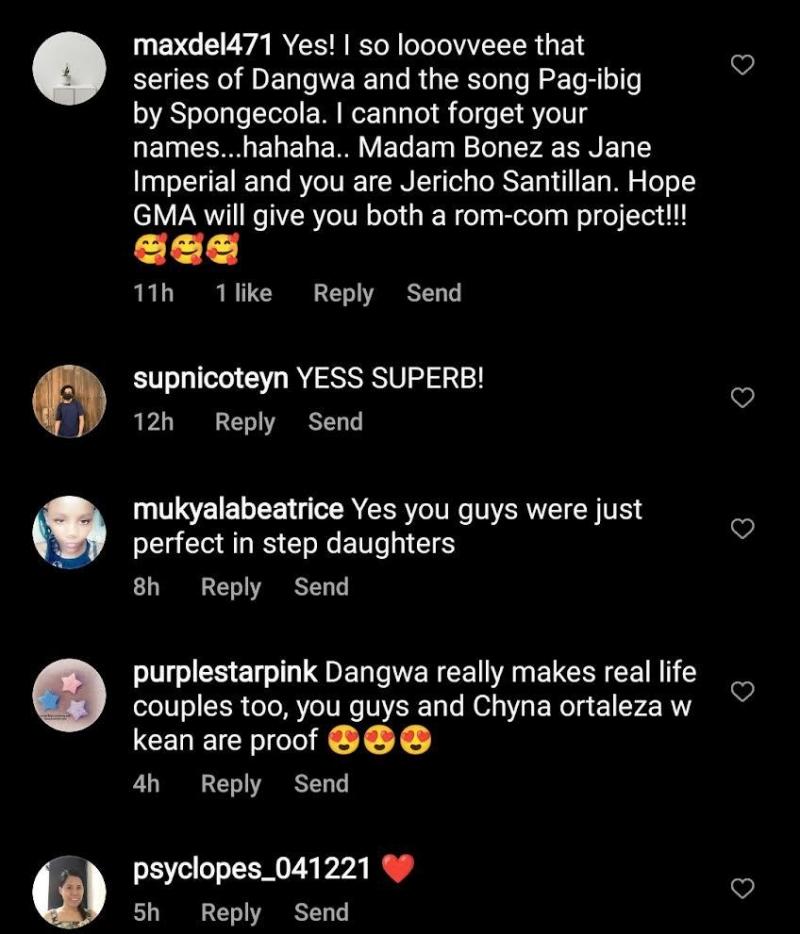This screenshot has width=800, height=934.
Task: Like psyclopes_041221's heart comment
Action: 742,888
